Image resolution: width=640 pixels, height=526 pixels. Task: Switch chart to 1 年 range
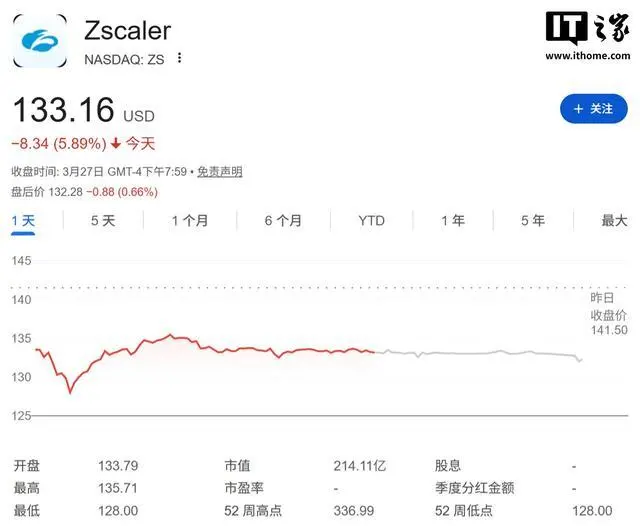pos(452,221)
